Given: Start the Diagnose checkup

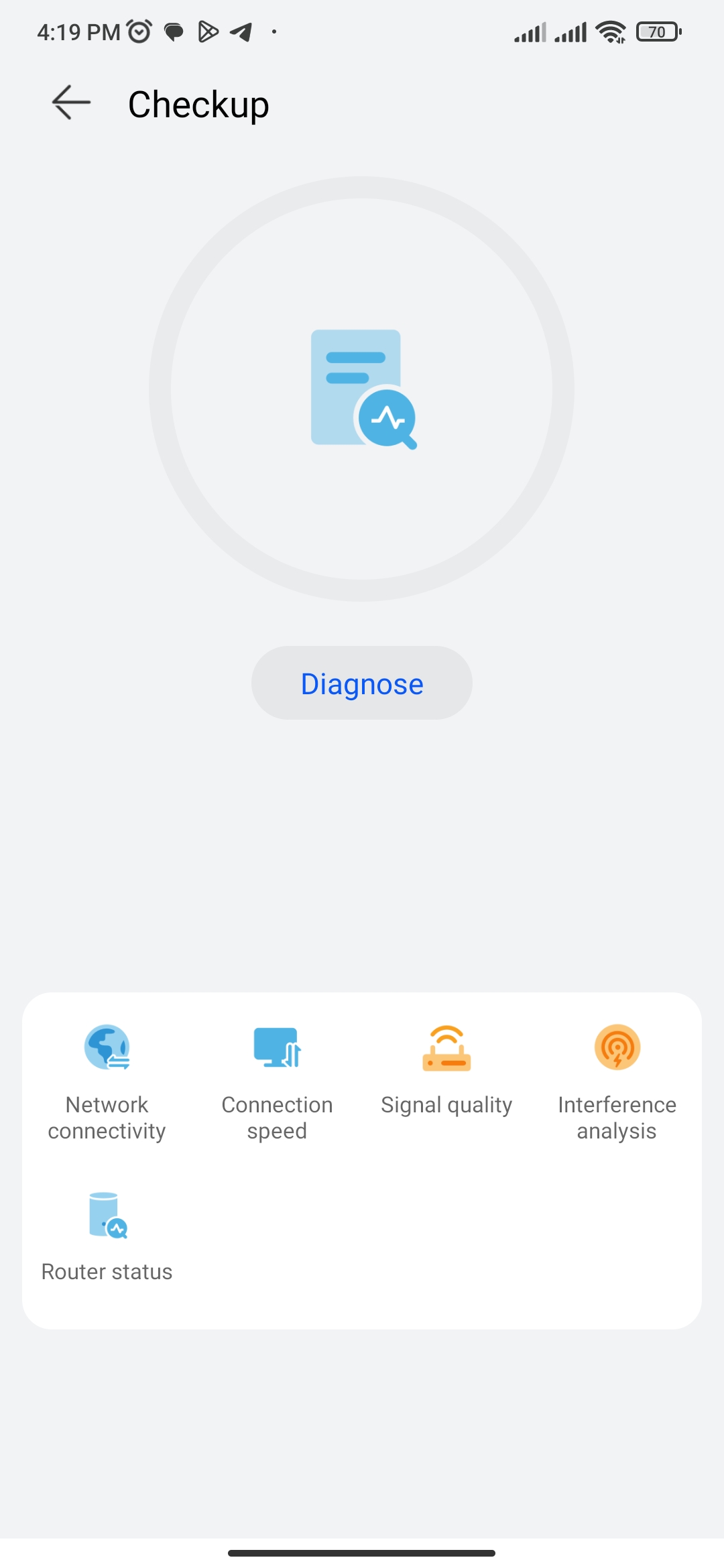Looking at the screenshot, I should pyautogui.click(x=362, y=683).
